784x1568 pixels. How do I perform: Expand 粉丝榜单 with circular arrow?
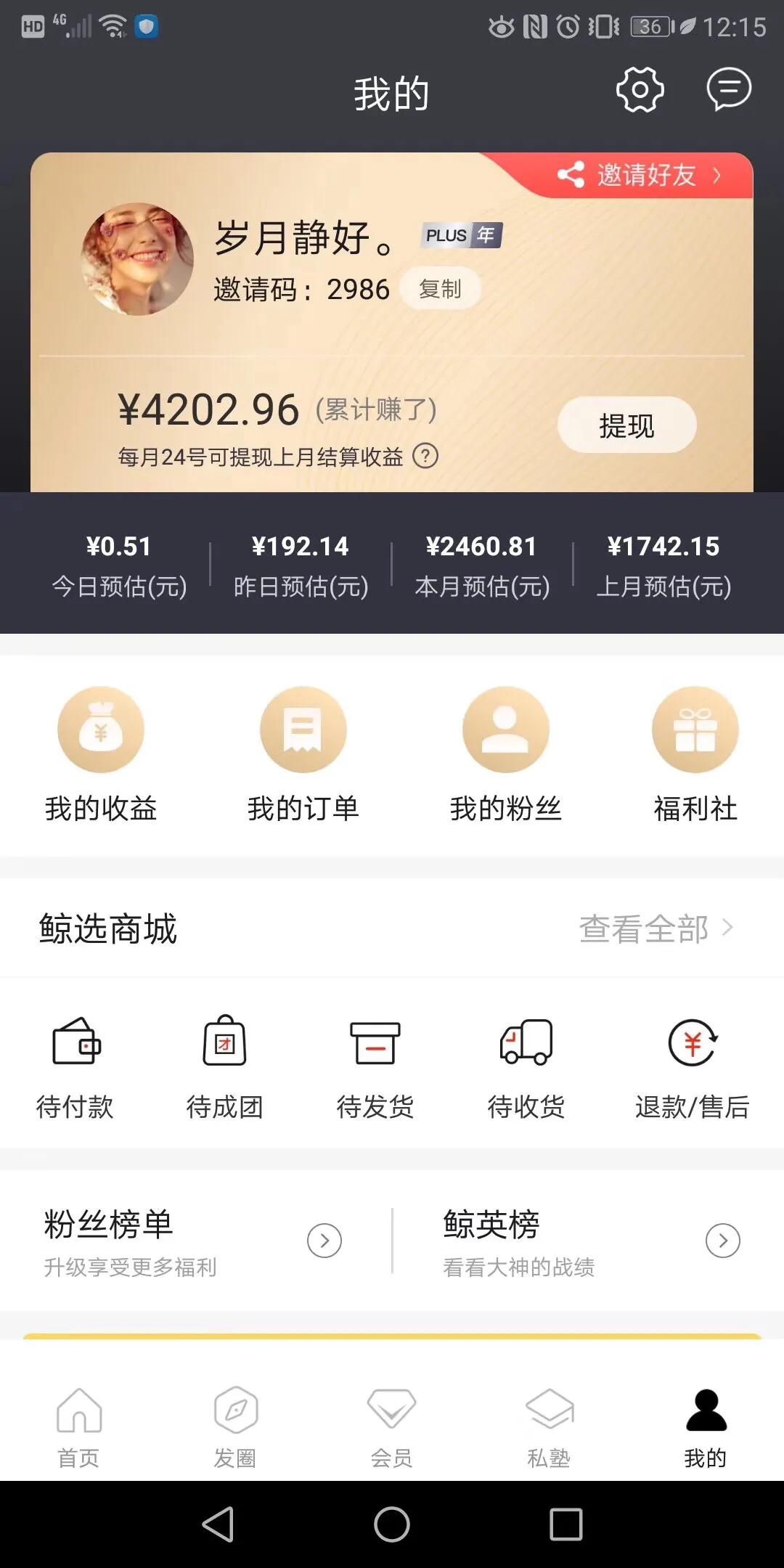point(324,1240)
